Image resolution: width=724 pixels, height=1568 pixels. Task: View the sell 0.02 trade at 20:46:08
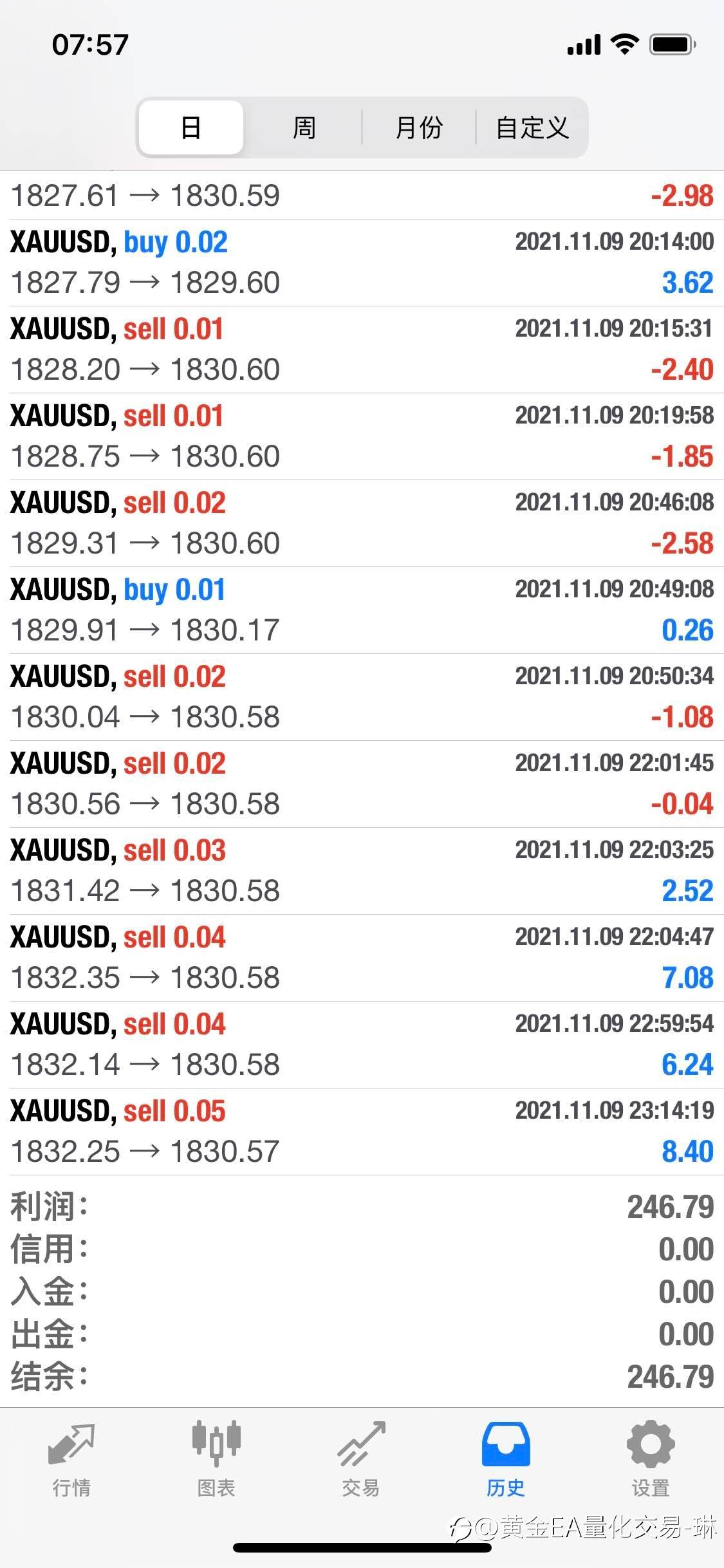click(x=362, y=523)
